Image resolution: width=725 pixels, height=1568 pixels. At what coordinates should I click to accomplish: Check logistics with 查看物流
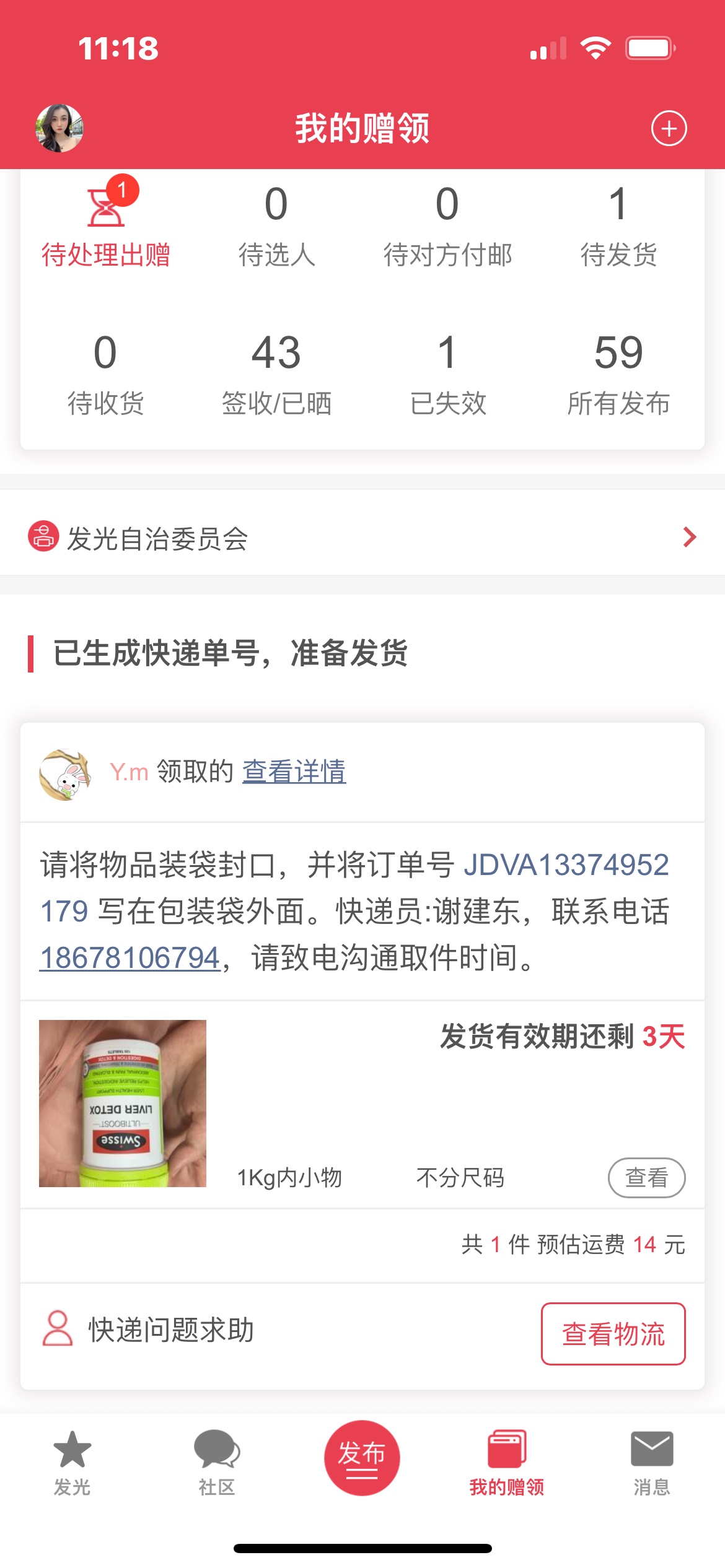pyautogui.click(x=613, y=1334)
